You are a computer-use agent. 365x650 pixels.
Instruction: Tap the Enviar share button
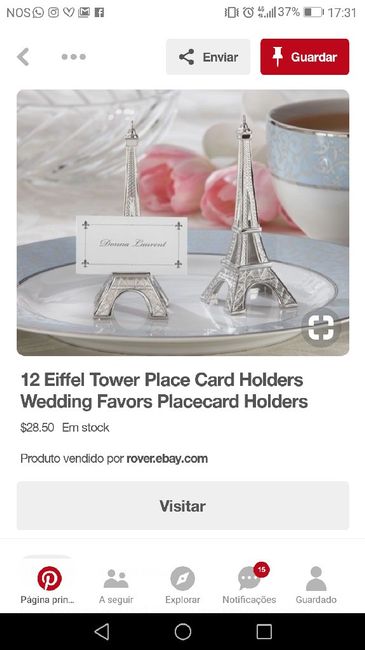(x=208, y=57)
